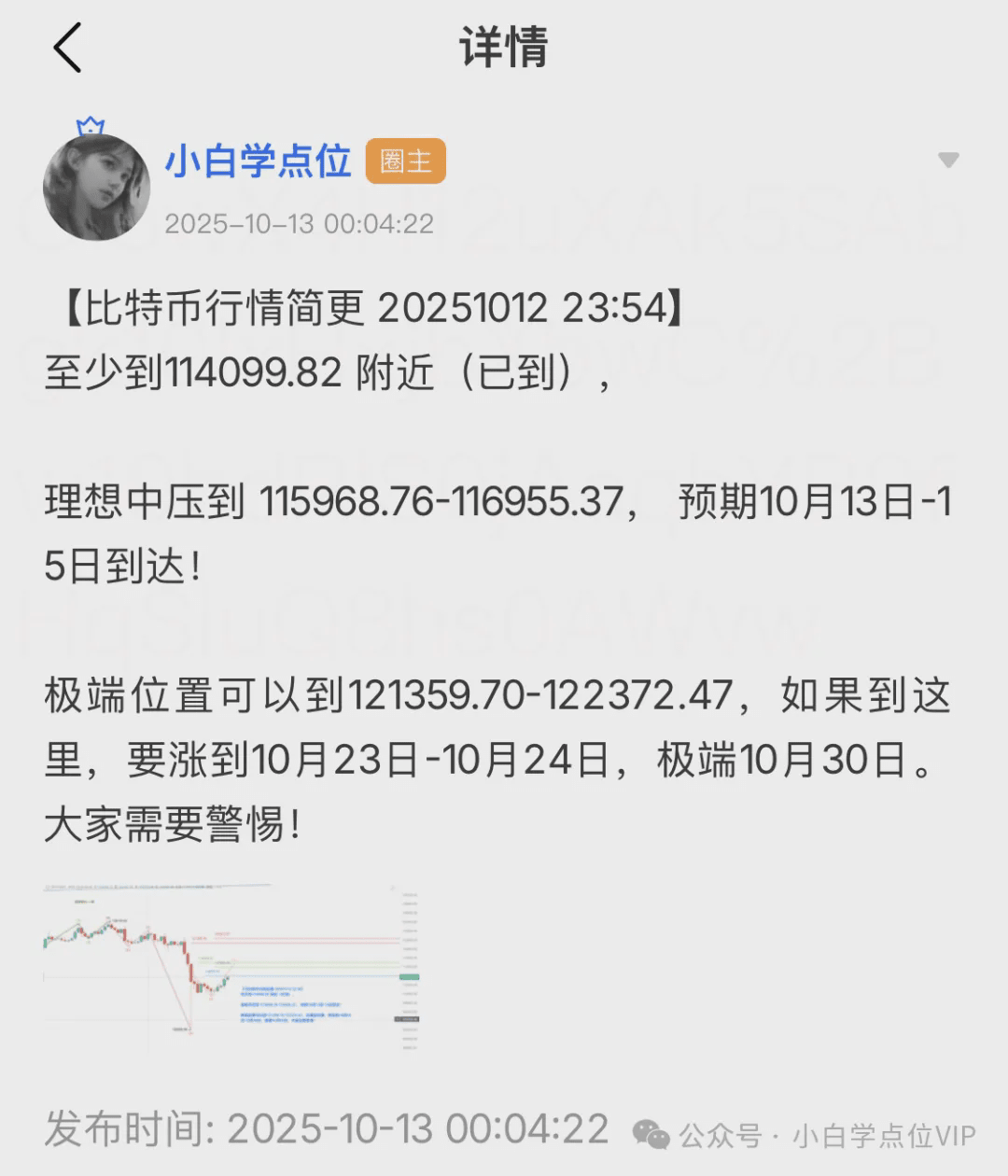The height and width of the screenshot is (1176, 1008).
Task: Open the 小白学点位 username
Action: (259, 161)
